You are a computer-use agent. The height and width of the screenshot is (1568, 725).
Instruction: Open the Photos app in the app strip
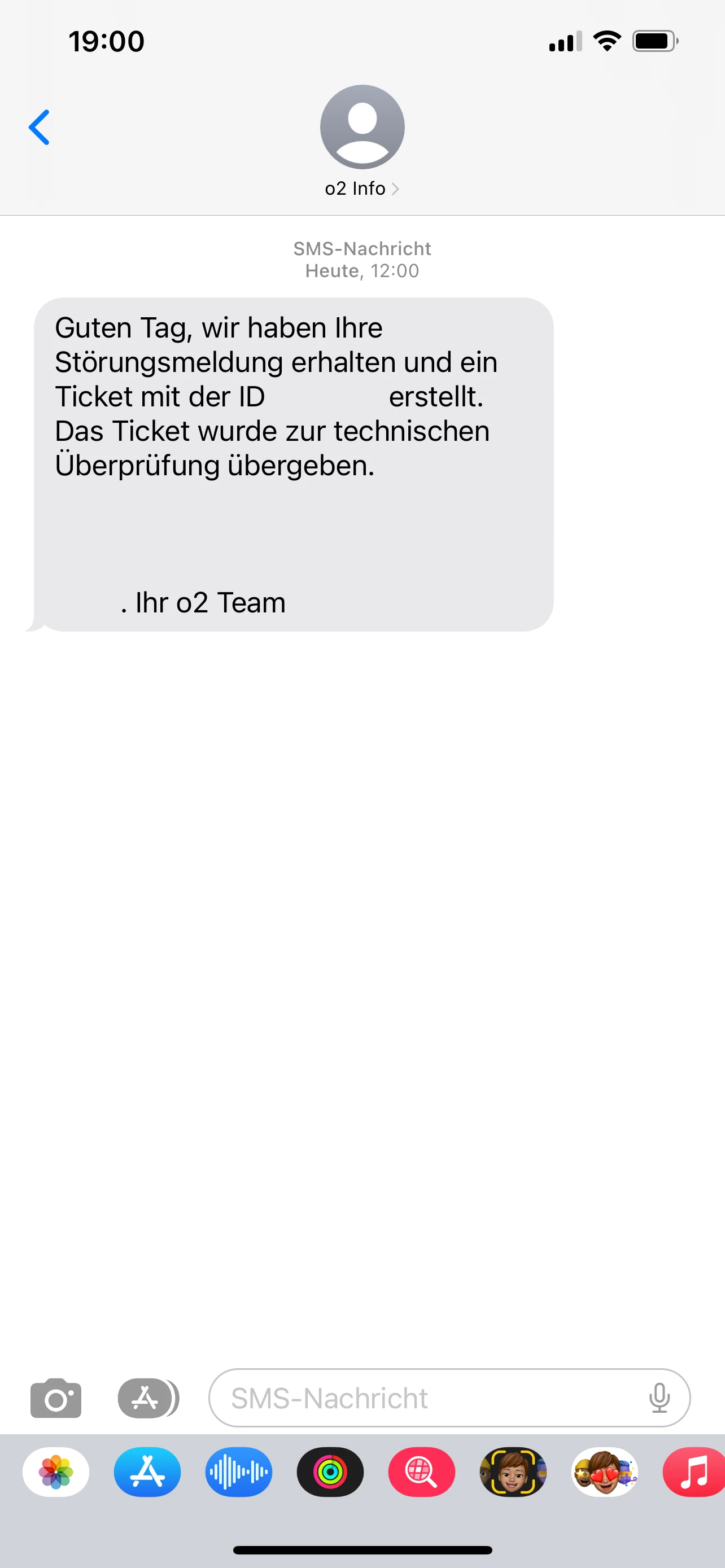point(56,1472)
